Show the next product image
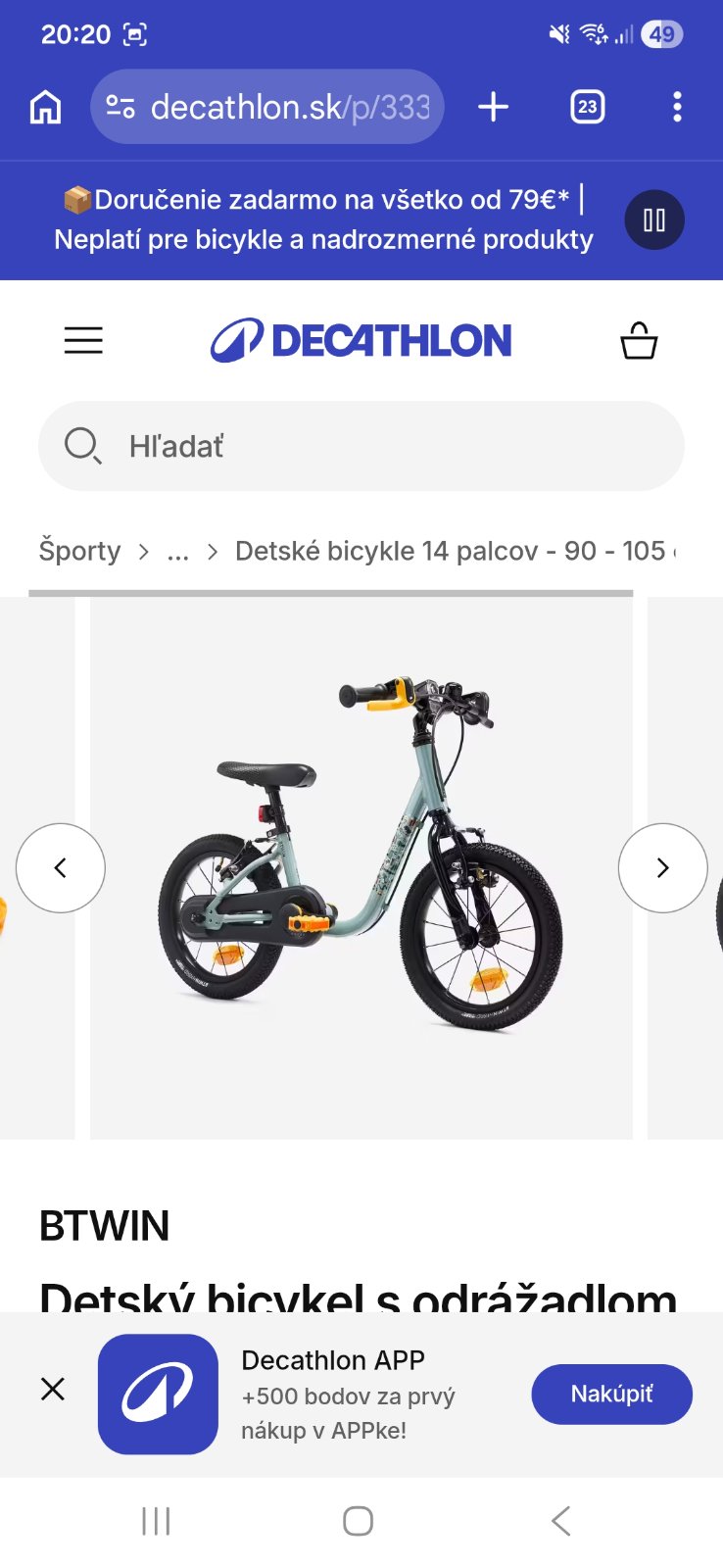The width and height of the screenshot is (723, 1568). click(x=662, y=867)
